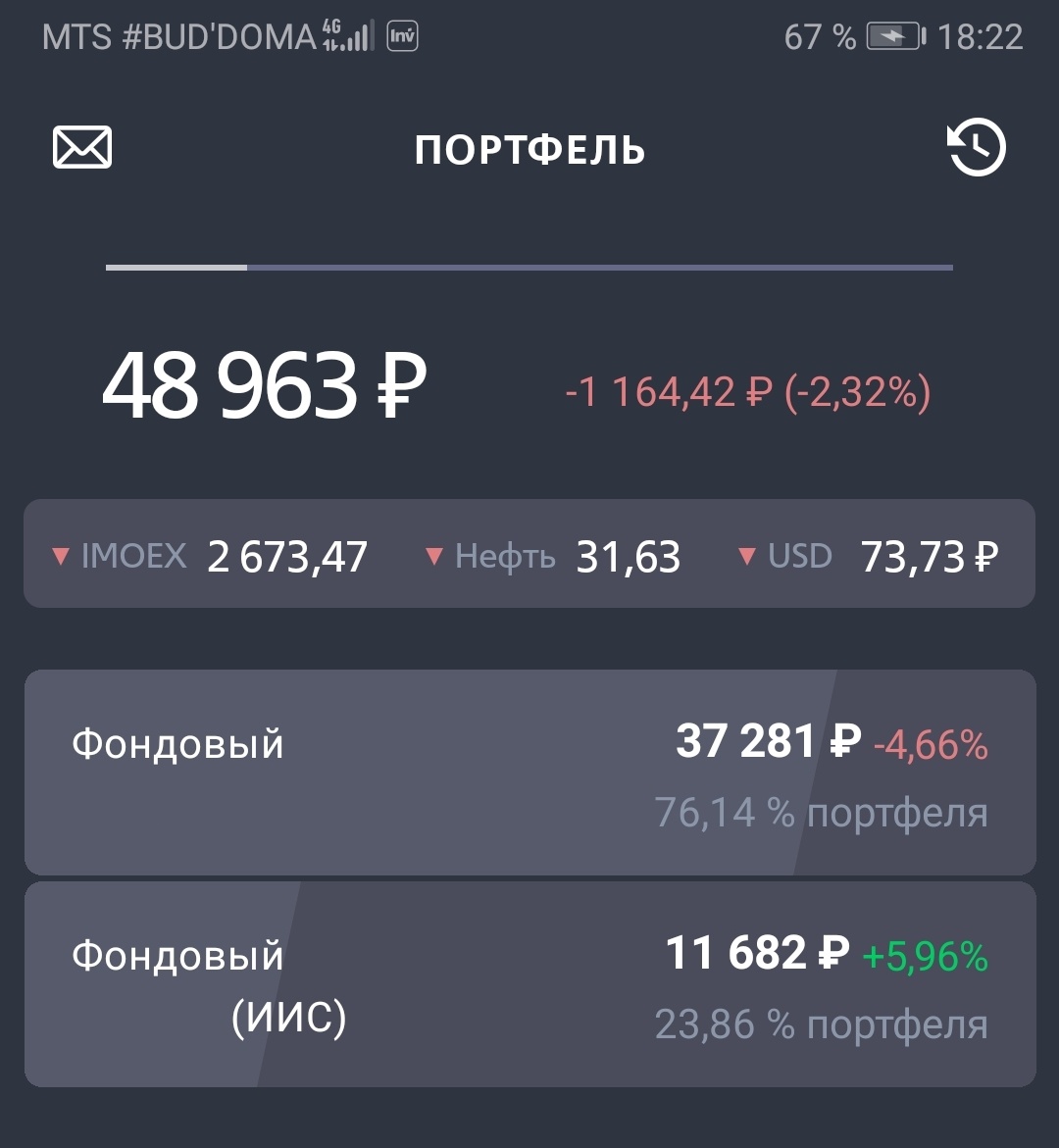1059x1148 pixels.
Task: Expand the Фондовый account card
Action: point(529,772)
